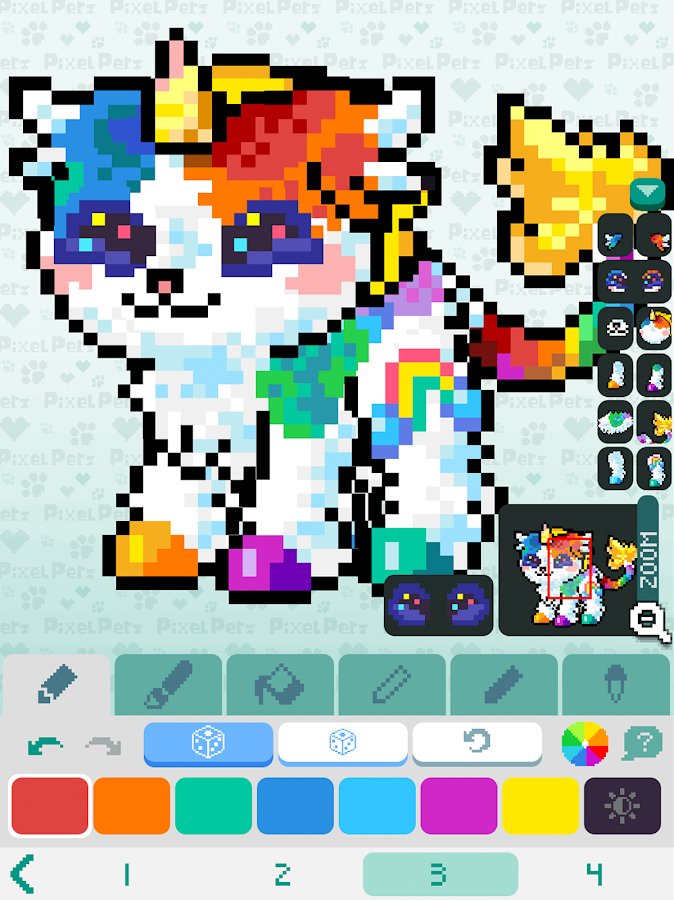Reset colors with the circular arrow button
The height and width of the screenshot is (900, 674).
tap(477, 743)
